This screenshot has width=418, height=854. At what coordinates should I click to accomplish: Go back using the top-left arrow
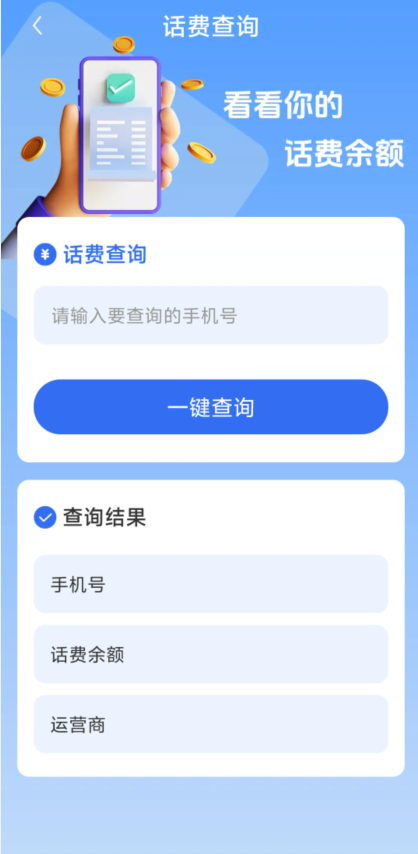click(x=37, y=26)
